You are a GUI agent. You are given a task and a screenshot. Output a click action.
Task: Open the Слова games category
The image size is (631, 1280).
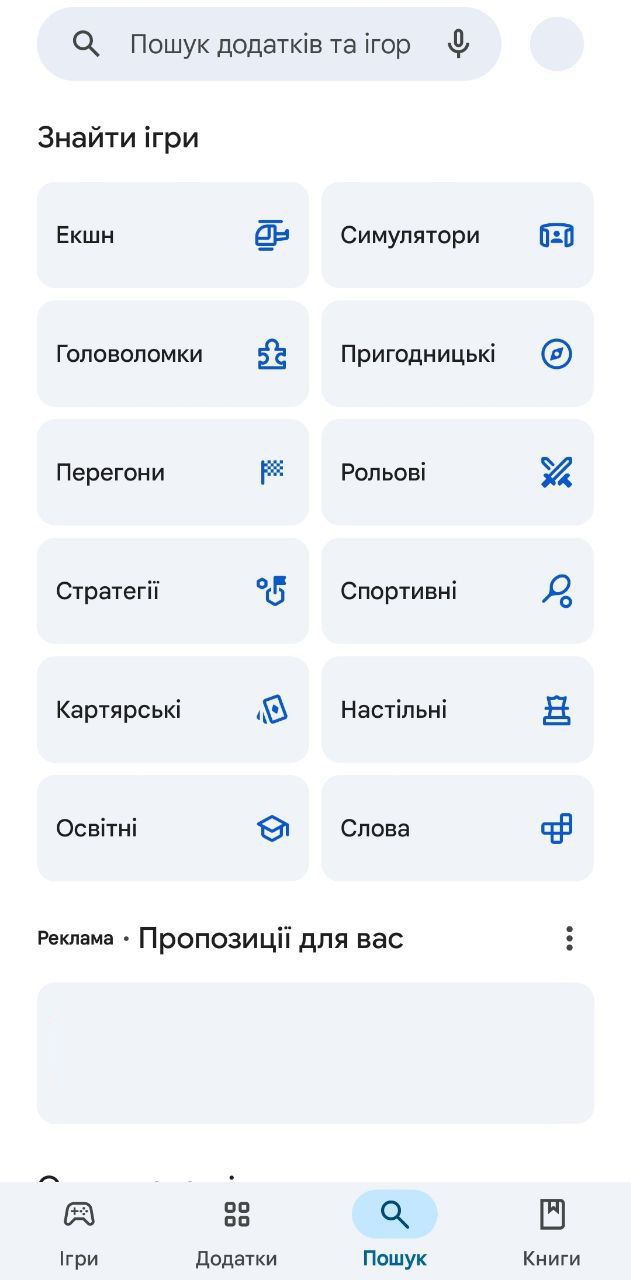pos(457,828)
